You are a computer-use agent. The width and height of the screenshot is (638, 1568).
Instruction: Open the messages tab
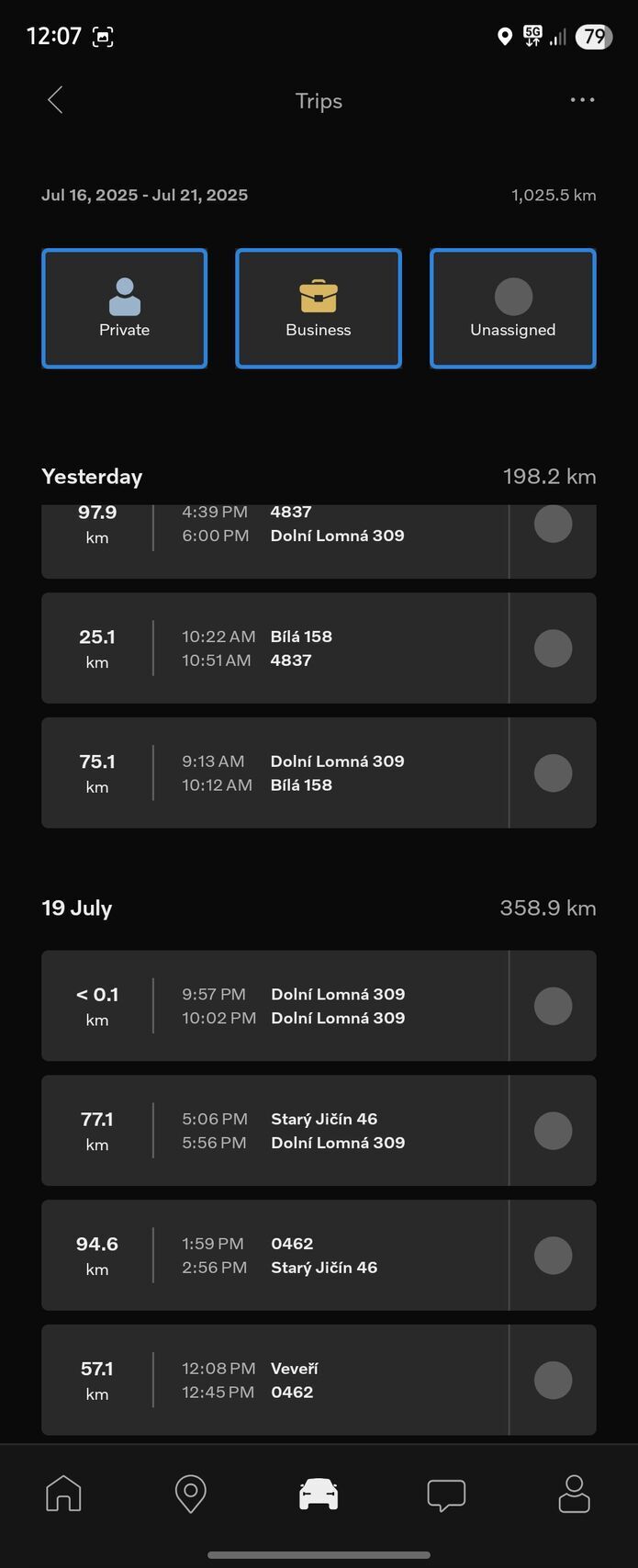pyautogui.click(x=446, y=1494)
